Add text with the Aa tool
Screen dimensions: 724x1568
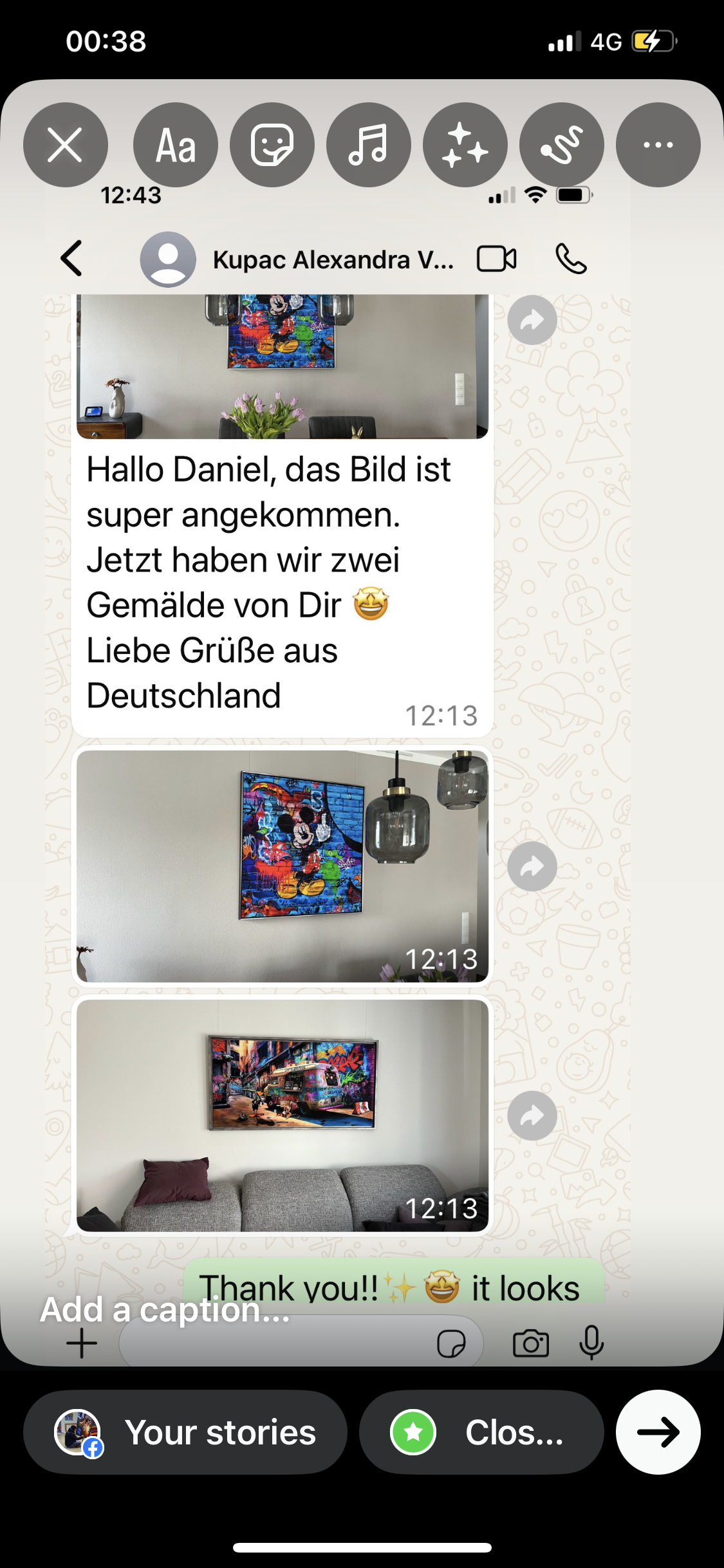click(175, 145)
